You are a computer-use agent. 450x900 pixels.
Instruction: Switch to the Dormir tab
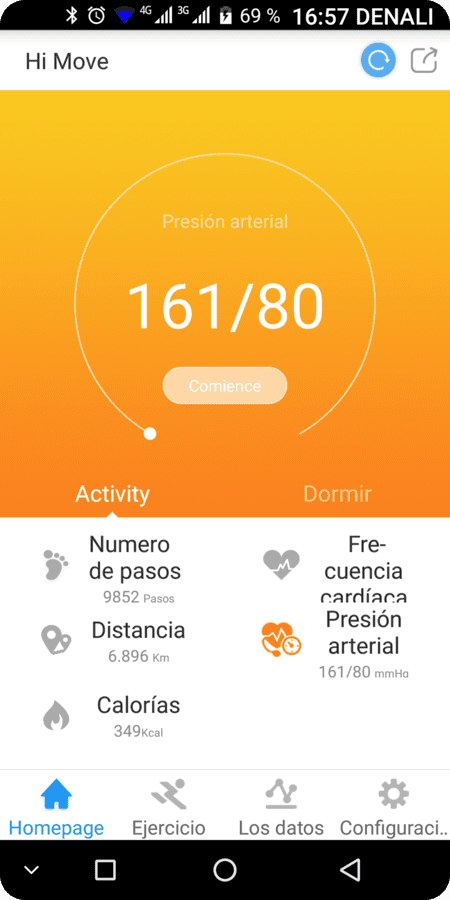338,494
